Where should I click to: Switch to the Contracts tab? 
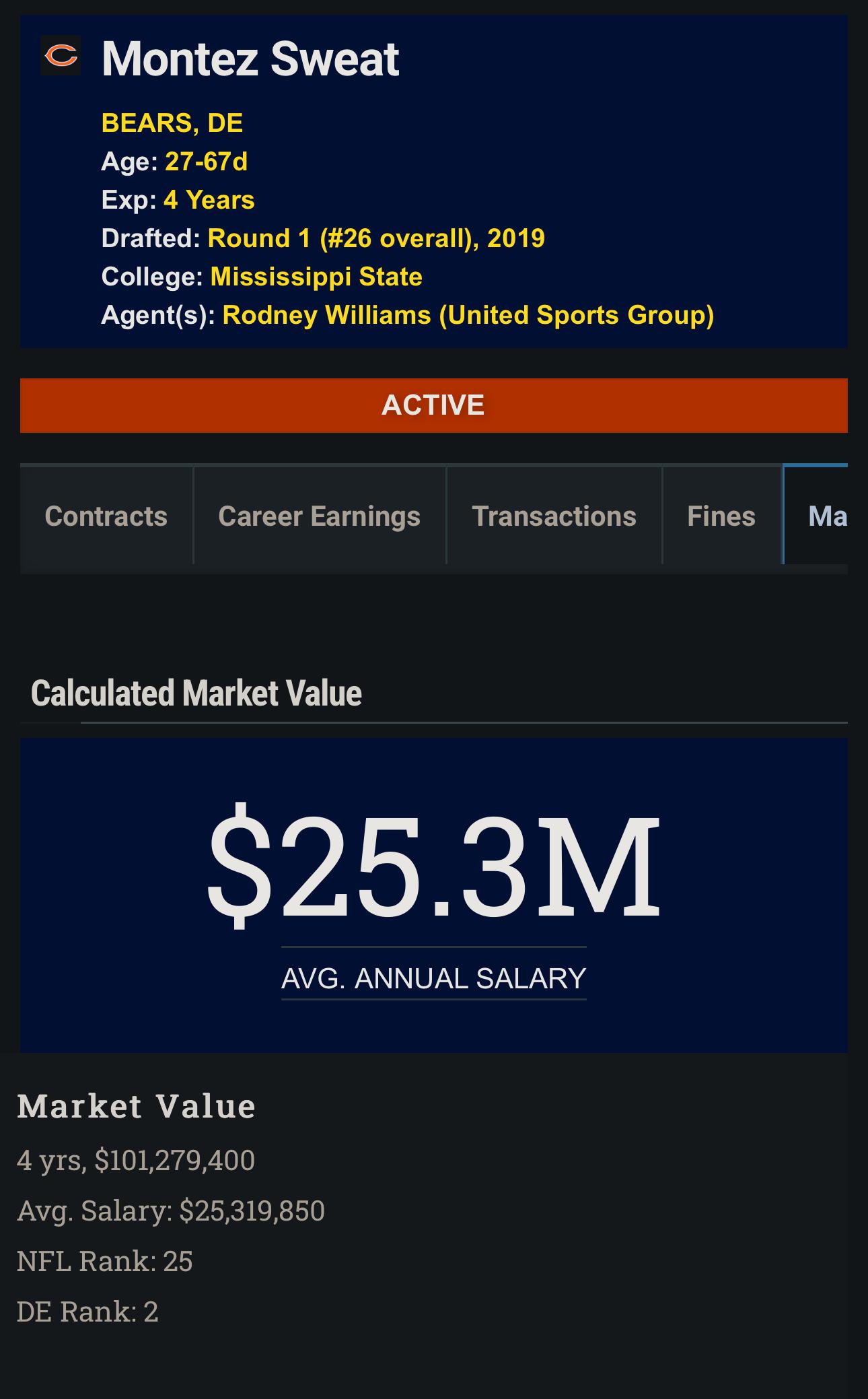point(106,516)
